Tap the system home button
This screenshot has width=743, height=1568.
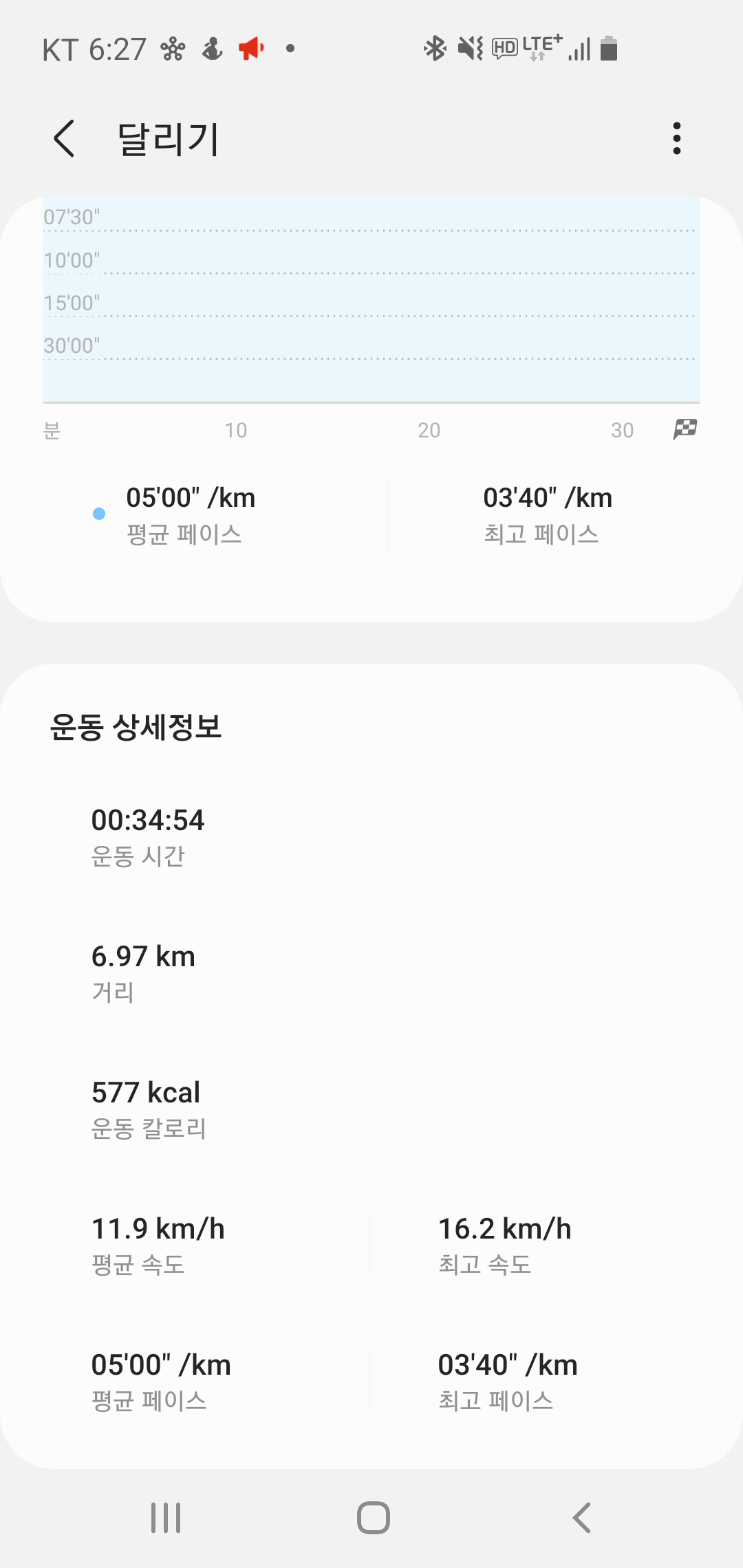(373, 1517)
